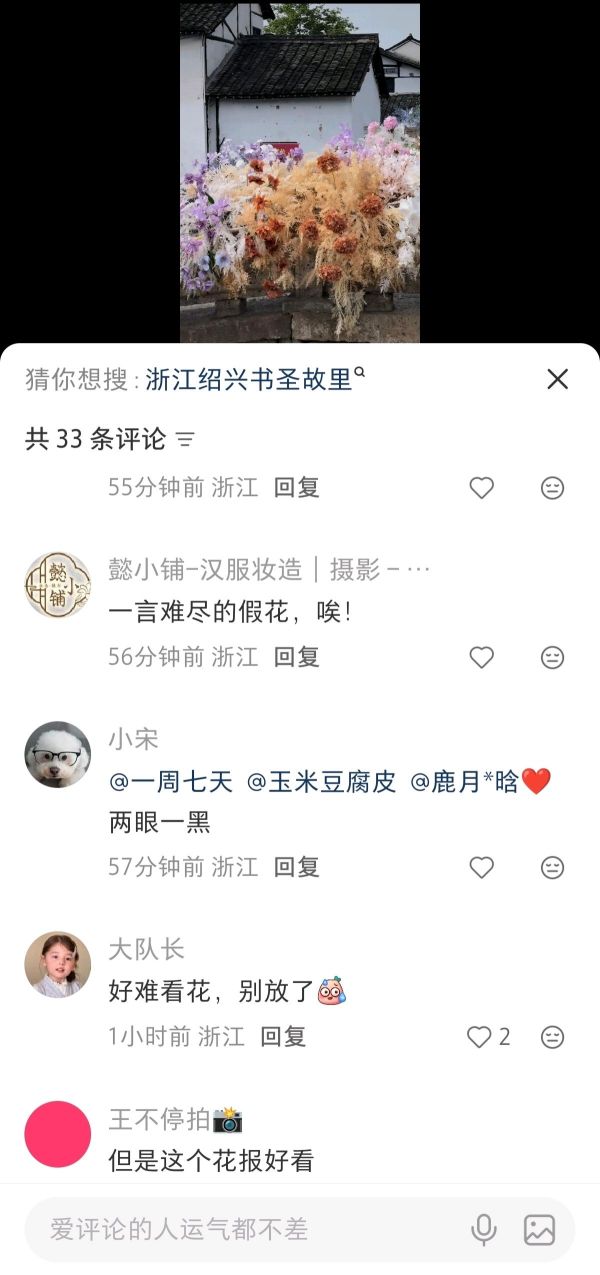Attach an image to the comment

coord(539,1229)
